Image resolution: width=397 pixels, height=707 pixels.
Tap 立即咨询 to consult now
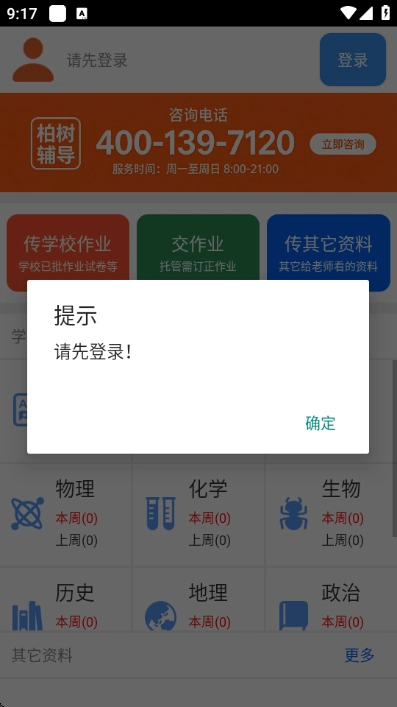(343, 144)
